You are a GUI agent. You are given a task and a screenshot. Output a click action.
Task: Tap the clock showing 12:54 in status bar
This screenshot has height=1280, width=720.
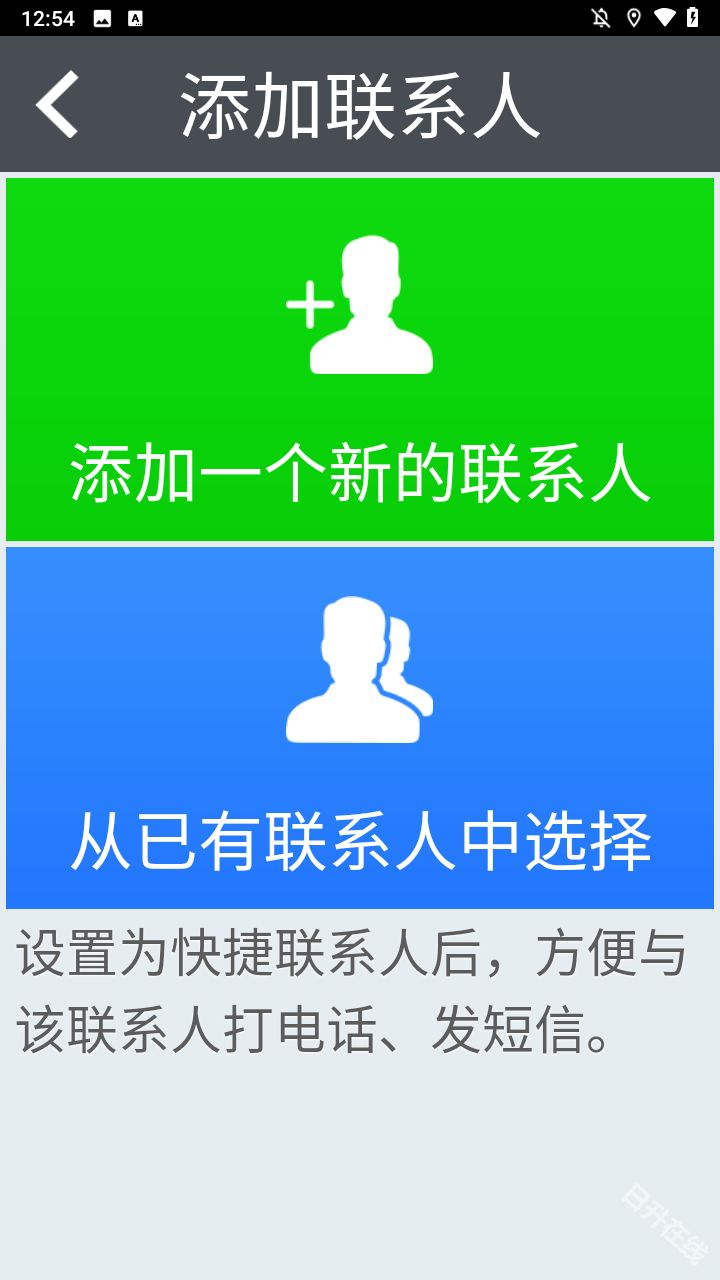48,17
